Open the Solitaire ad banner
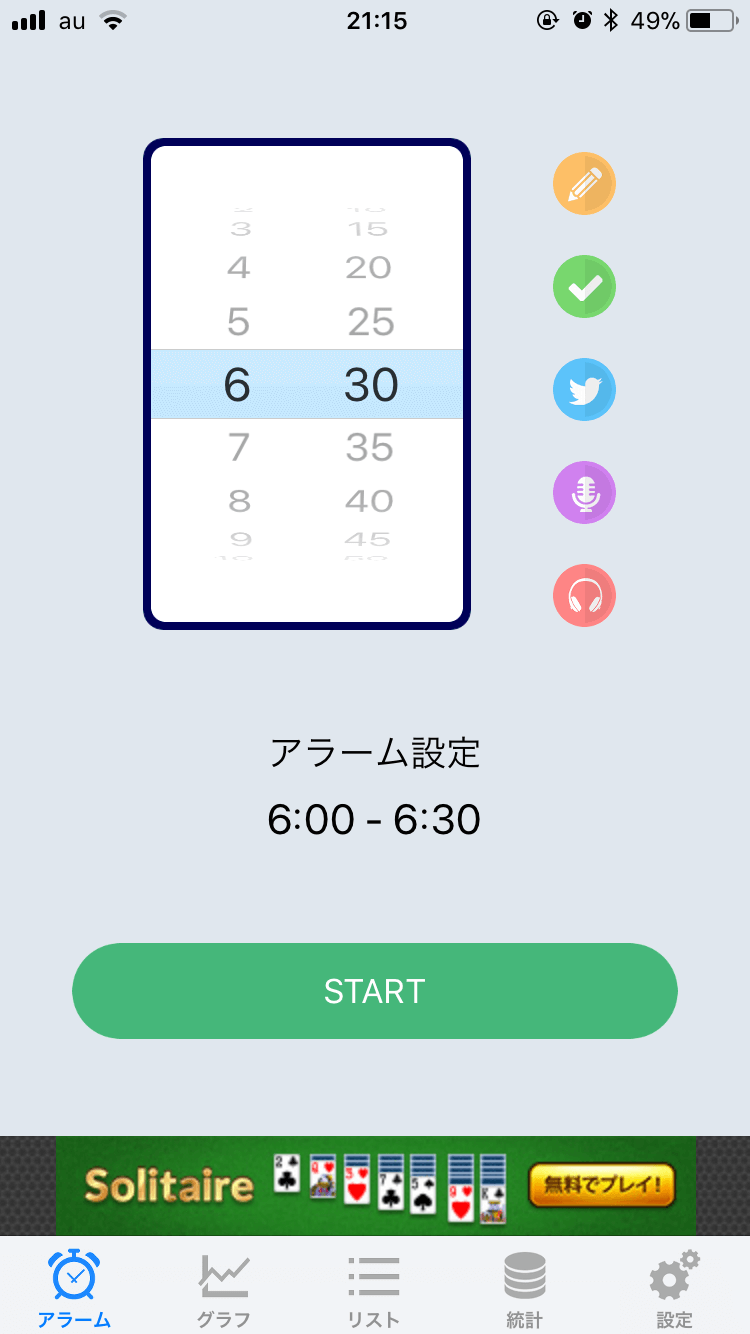Image resolution: width=750 pixels, height=1334 pixels. pyautogui.click(x=375, y=1186)
